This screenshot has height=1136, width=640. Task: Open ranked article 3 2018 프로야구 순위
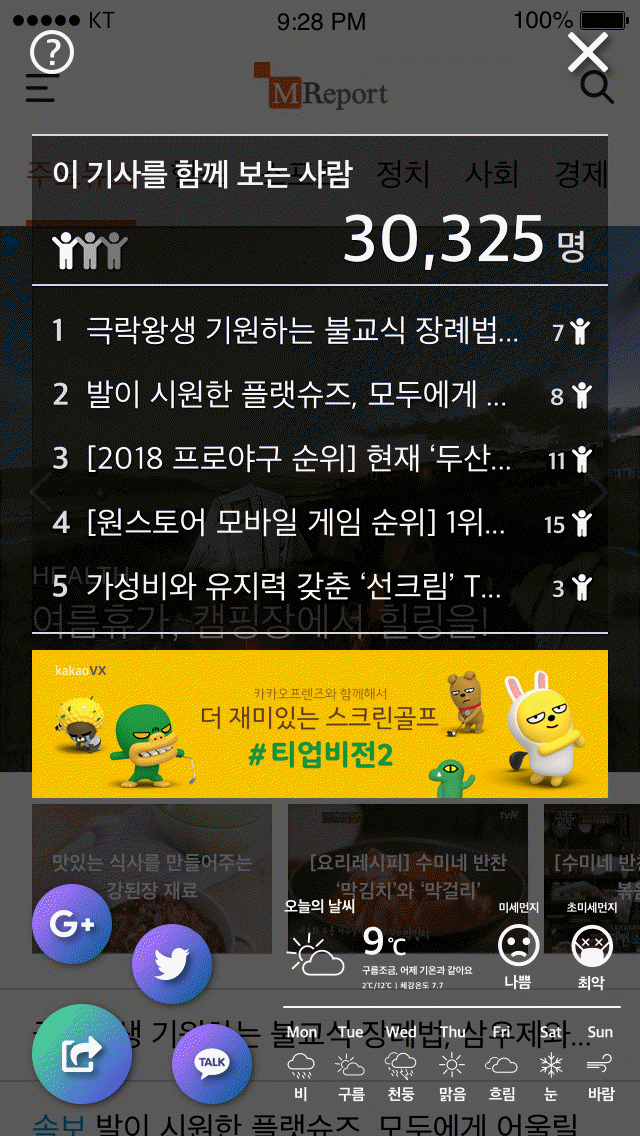coord(320,459)
